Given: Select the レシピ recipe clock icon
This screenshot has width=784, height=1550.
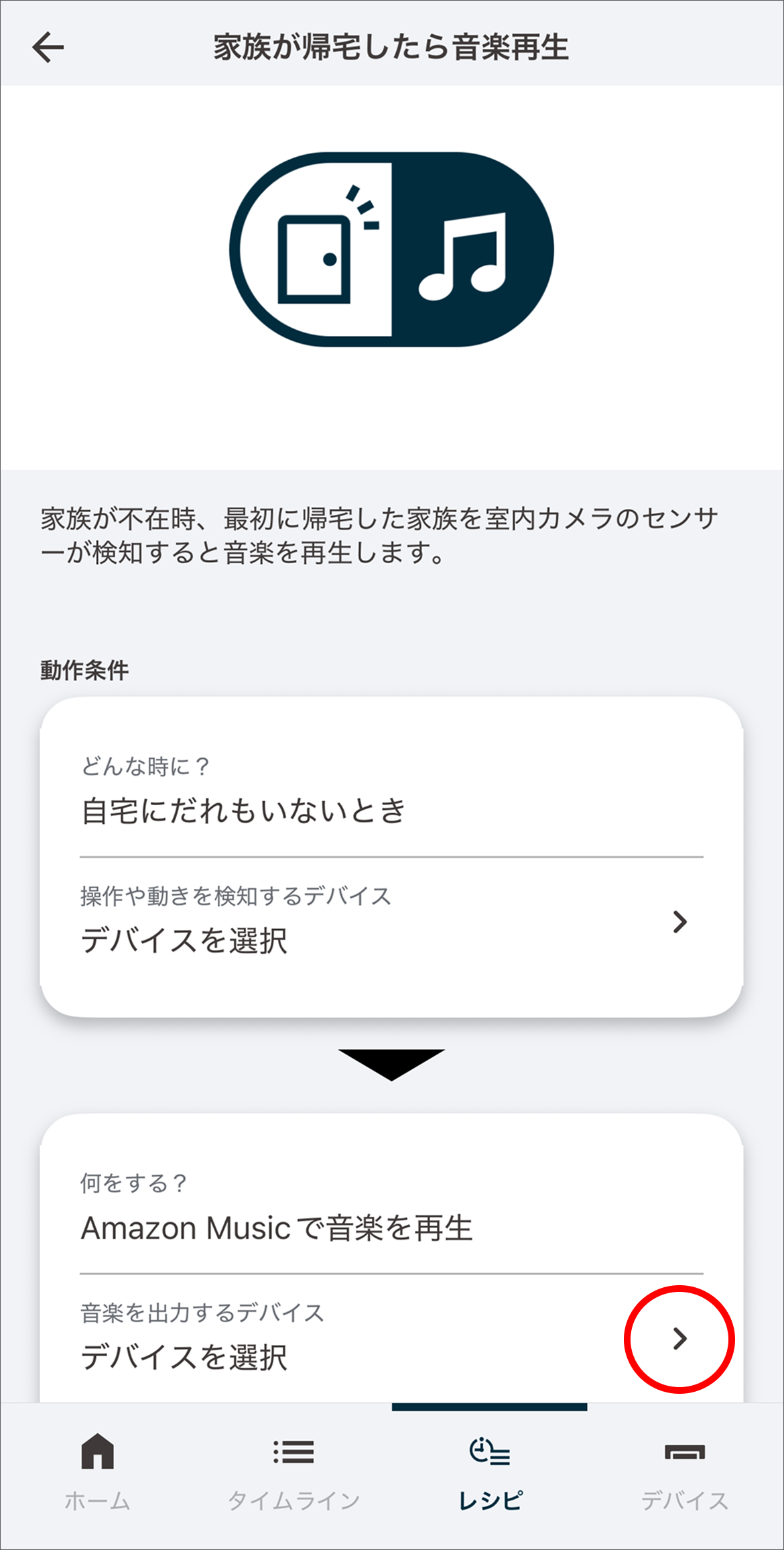Looking at the screenshot, I should (490, 1452).
